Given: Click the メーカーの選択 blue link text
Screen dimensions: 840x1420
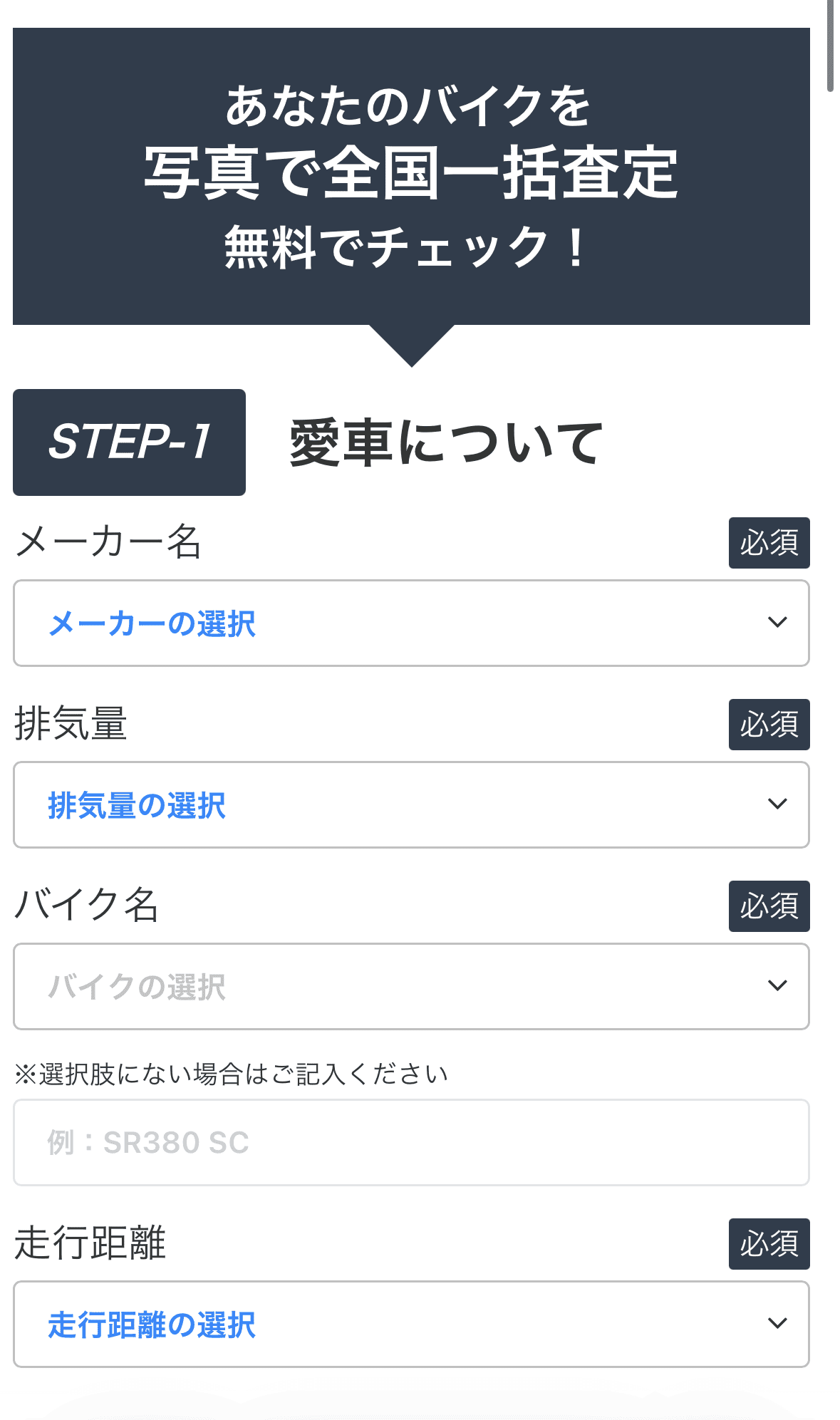Looking at the screenshot, I should 152,623.
